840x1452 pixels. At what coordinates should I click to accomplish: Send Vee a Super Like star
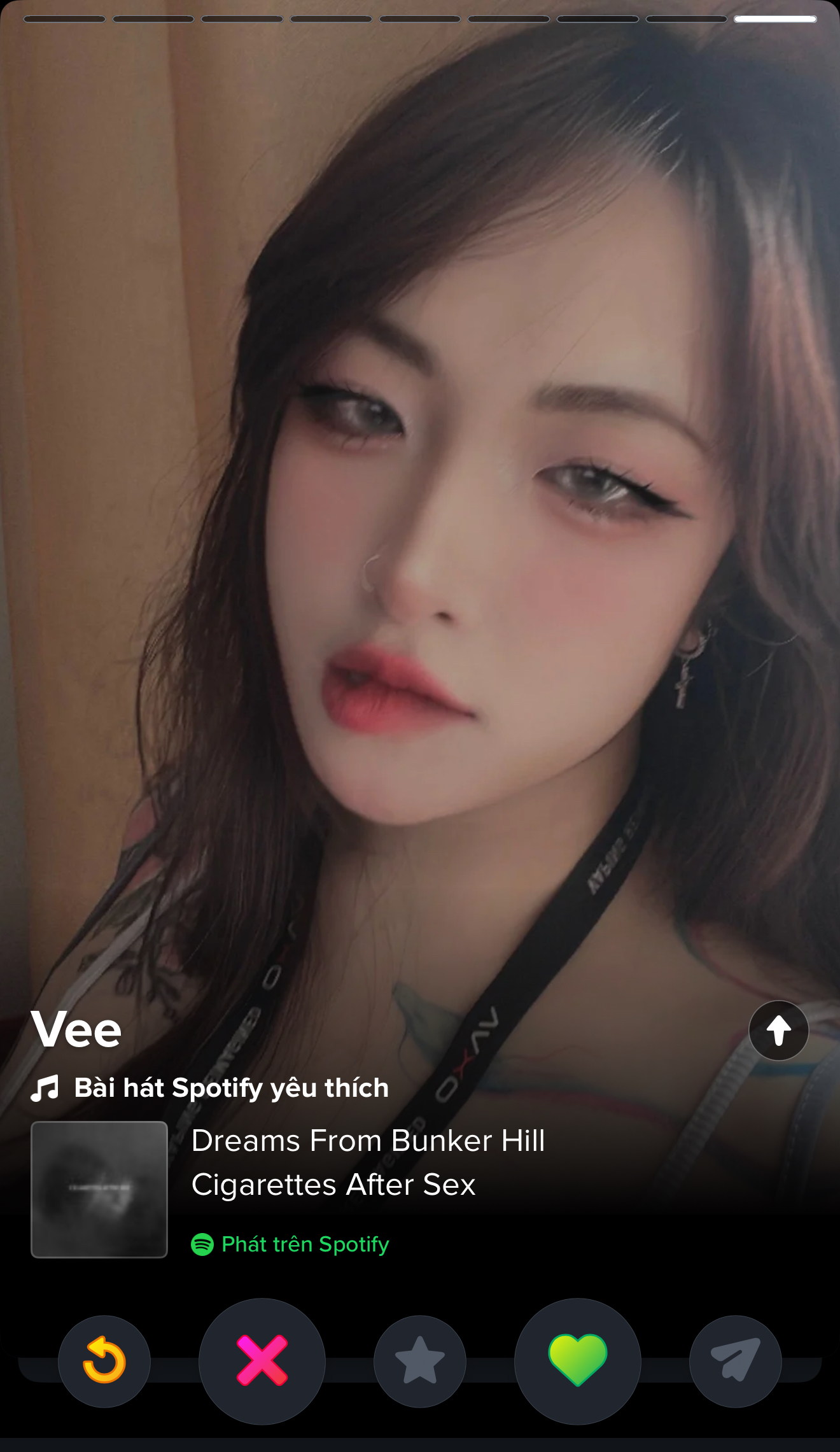coord(420,1361)
